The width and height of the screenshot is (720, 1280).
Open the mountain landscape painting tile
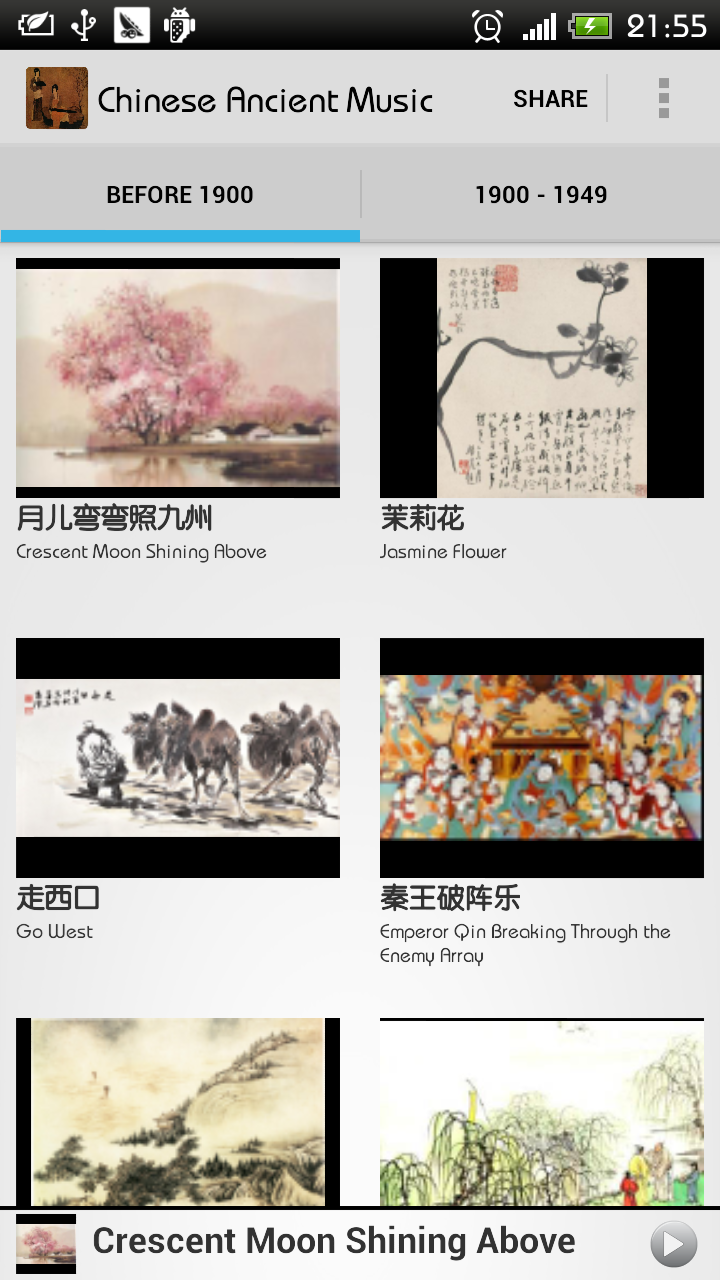pos(178,1110)
